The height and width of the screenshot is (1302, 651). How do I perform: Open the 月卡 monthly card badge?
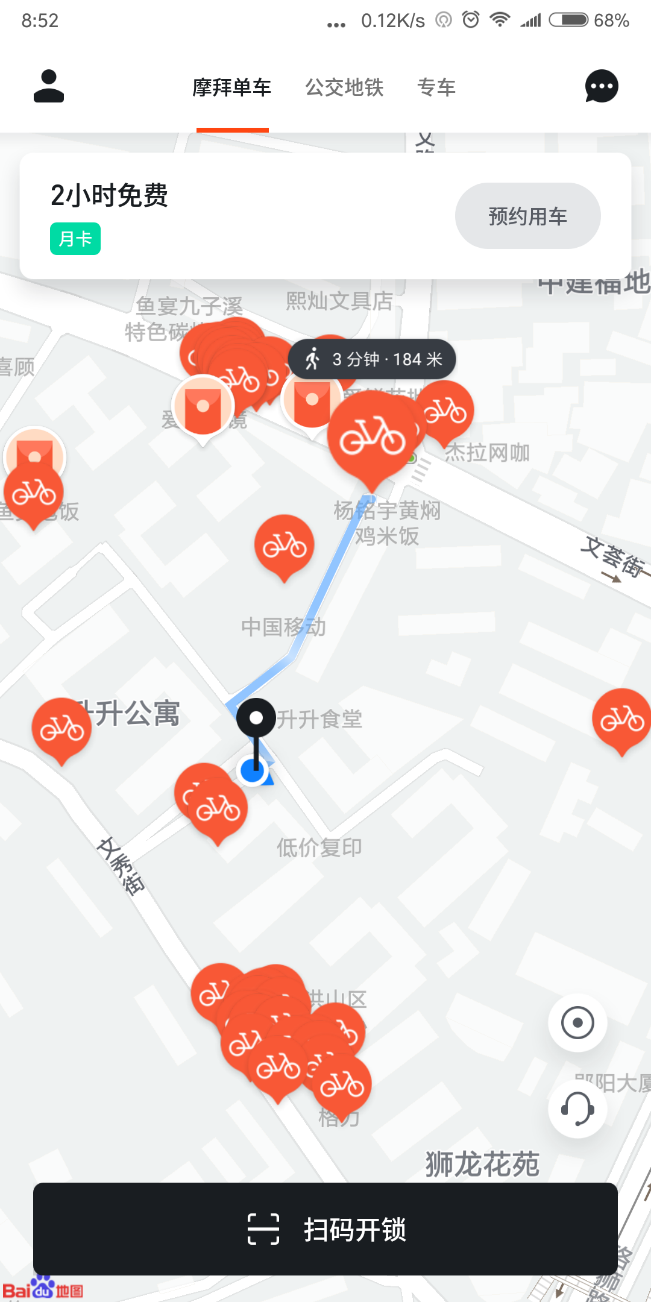[x=75, y=239]
